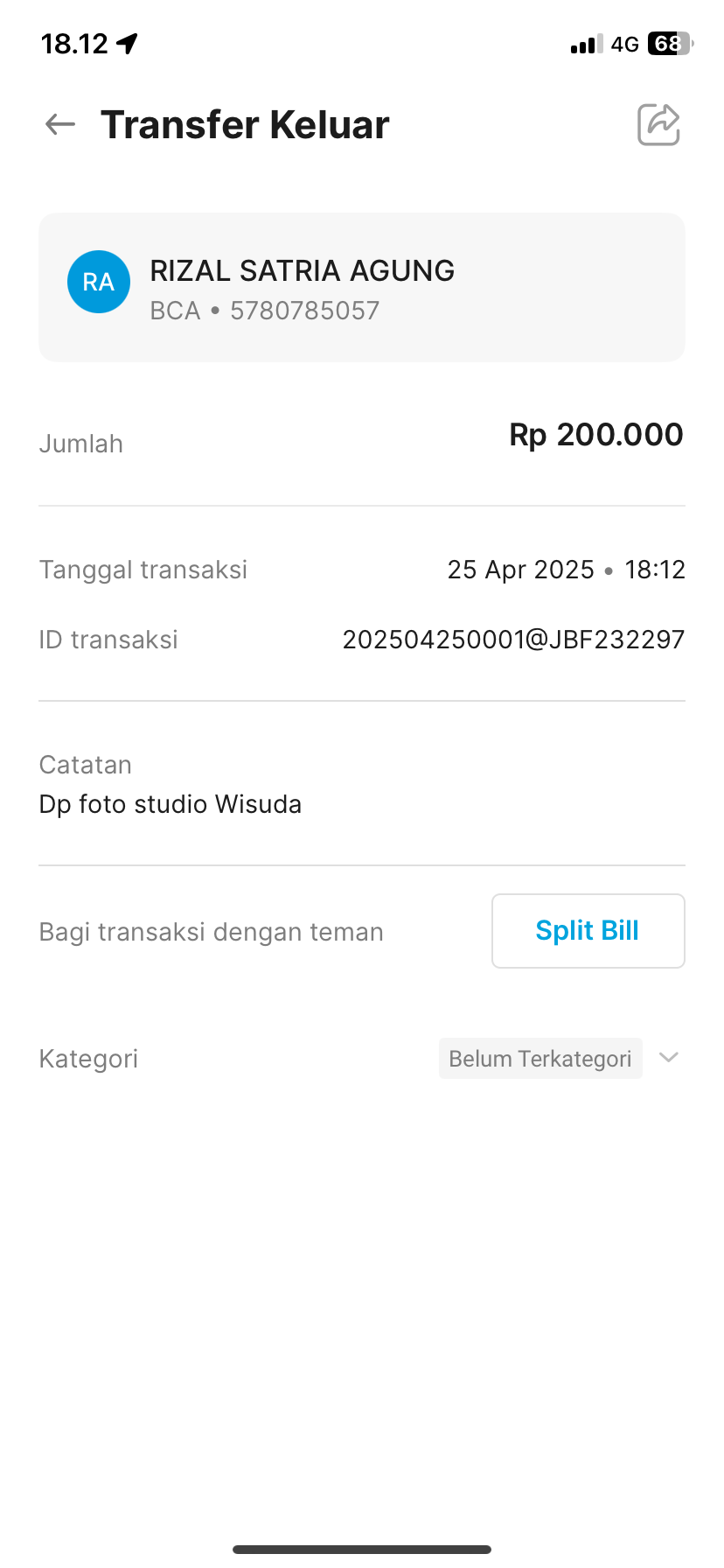Share this transfer receipt
The width and height of the screenshot is (724, 1568).
(658, 124)
